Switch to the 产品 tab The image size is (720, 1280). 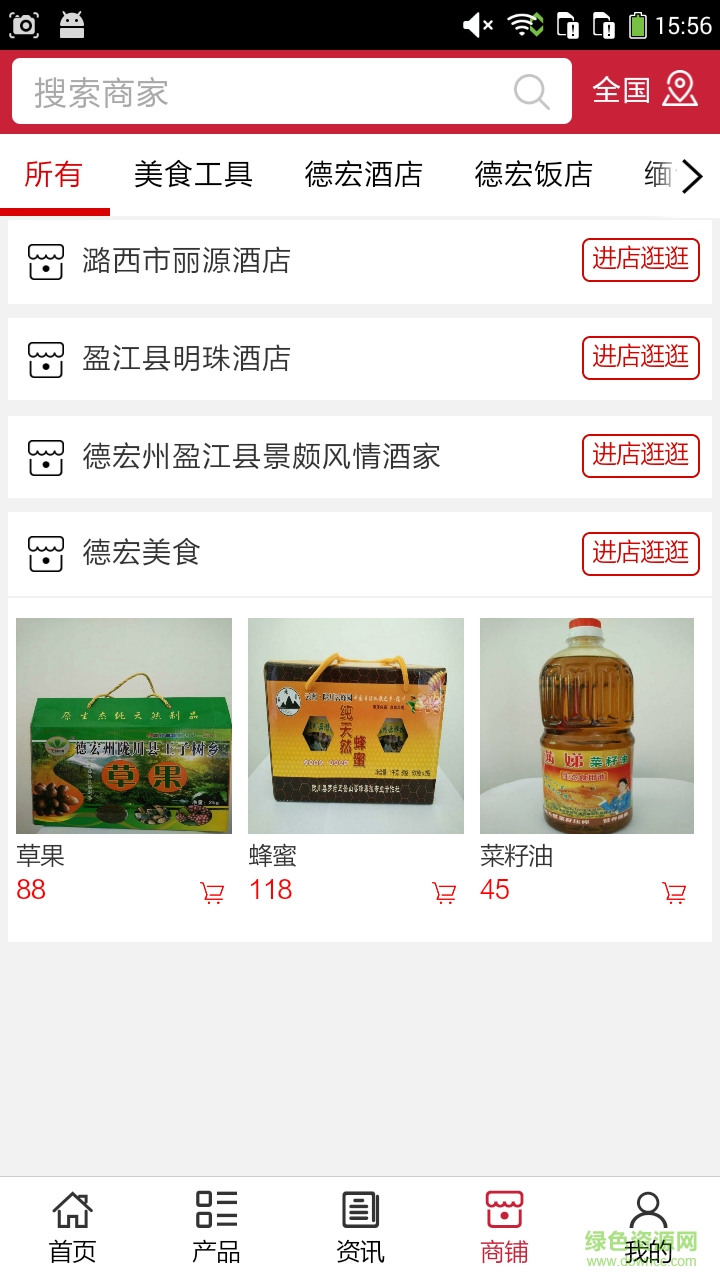(216, 1227)
